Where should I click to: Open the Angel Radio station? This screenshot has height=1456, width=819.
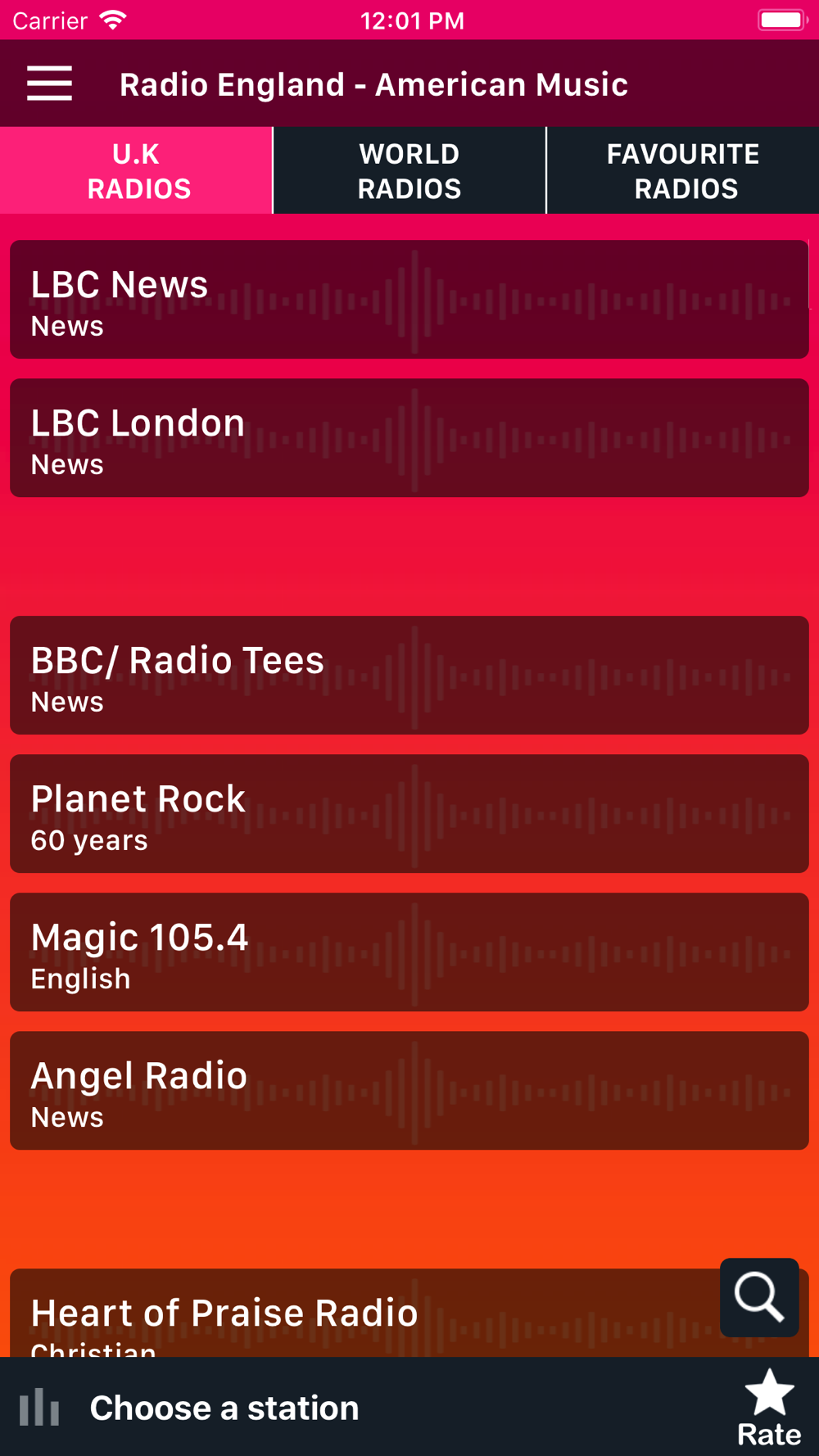point(409,1091)
